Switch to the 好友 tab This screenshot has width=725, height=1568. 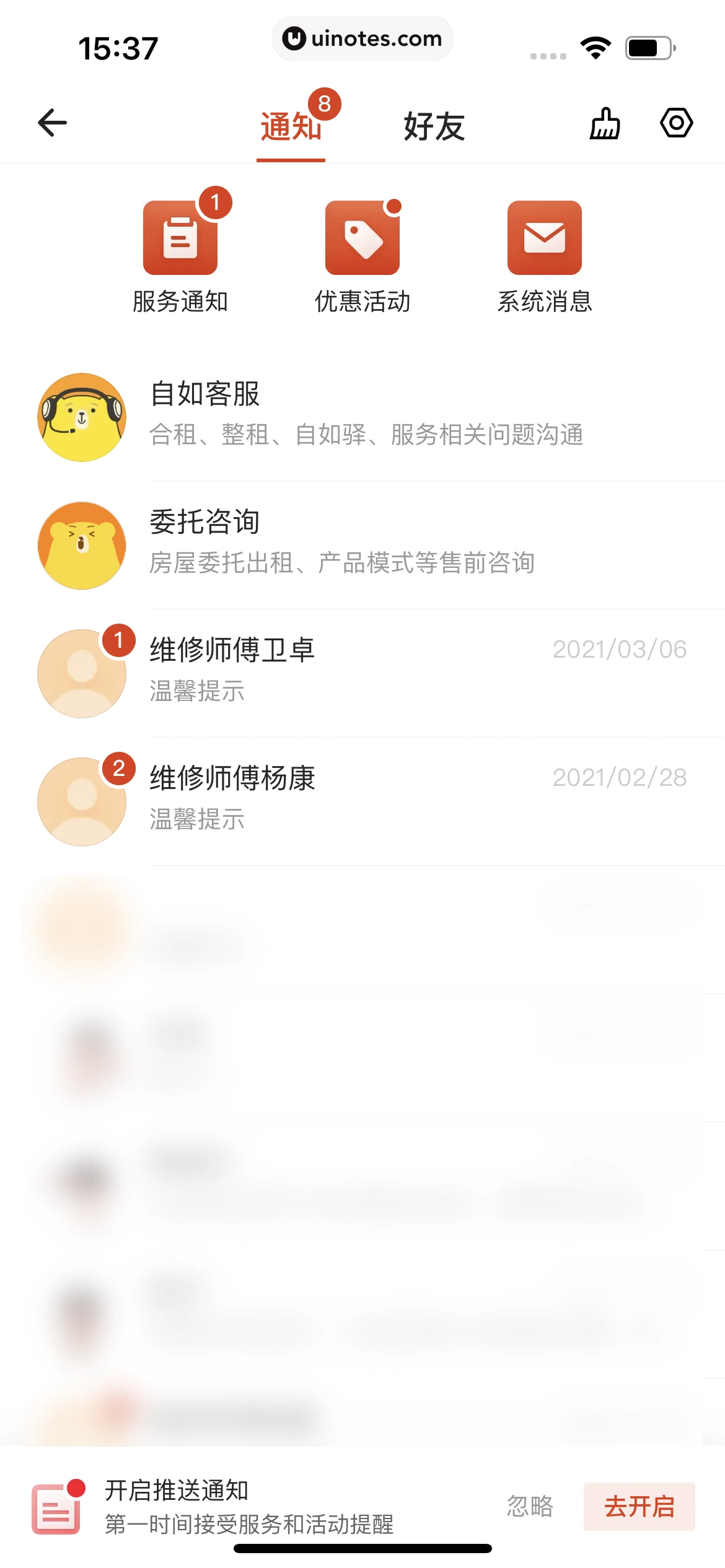pos(435,126)
